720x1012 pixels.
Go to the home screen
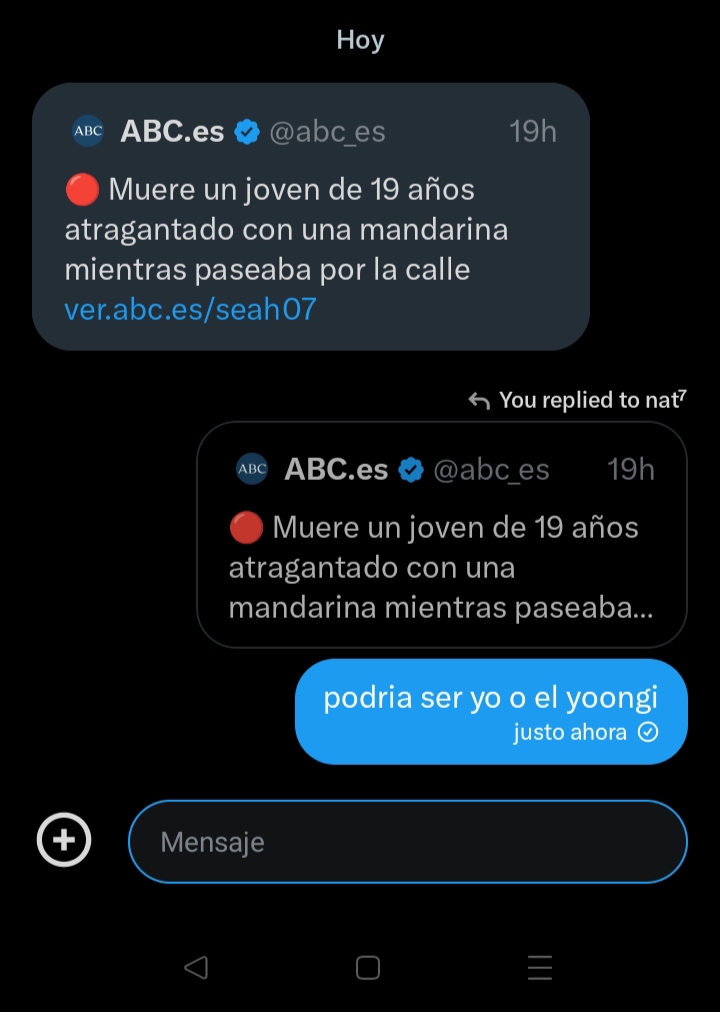pos(368,967)
